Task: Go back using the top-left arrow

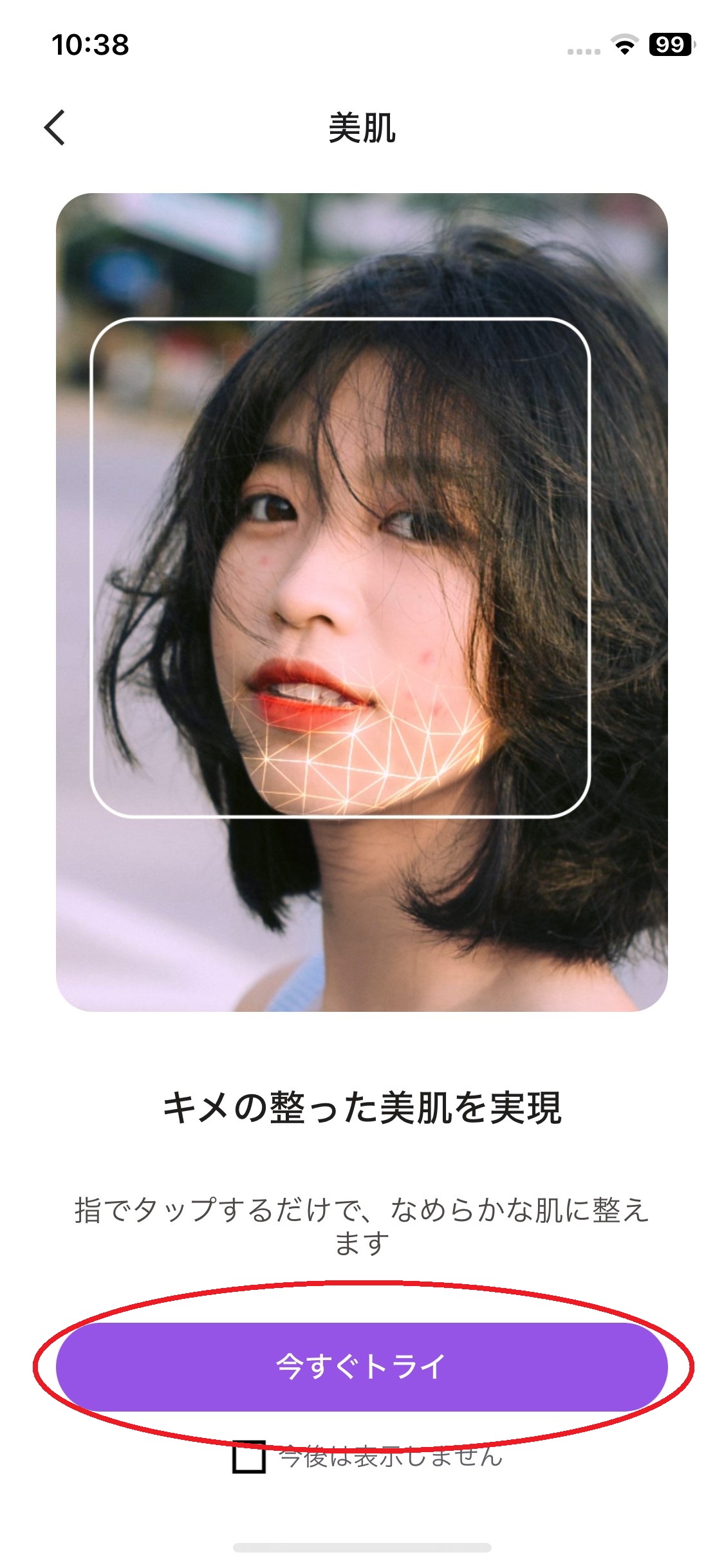Action: click(55, 127)
